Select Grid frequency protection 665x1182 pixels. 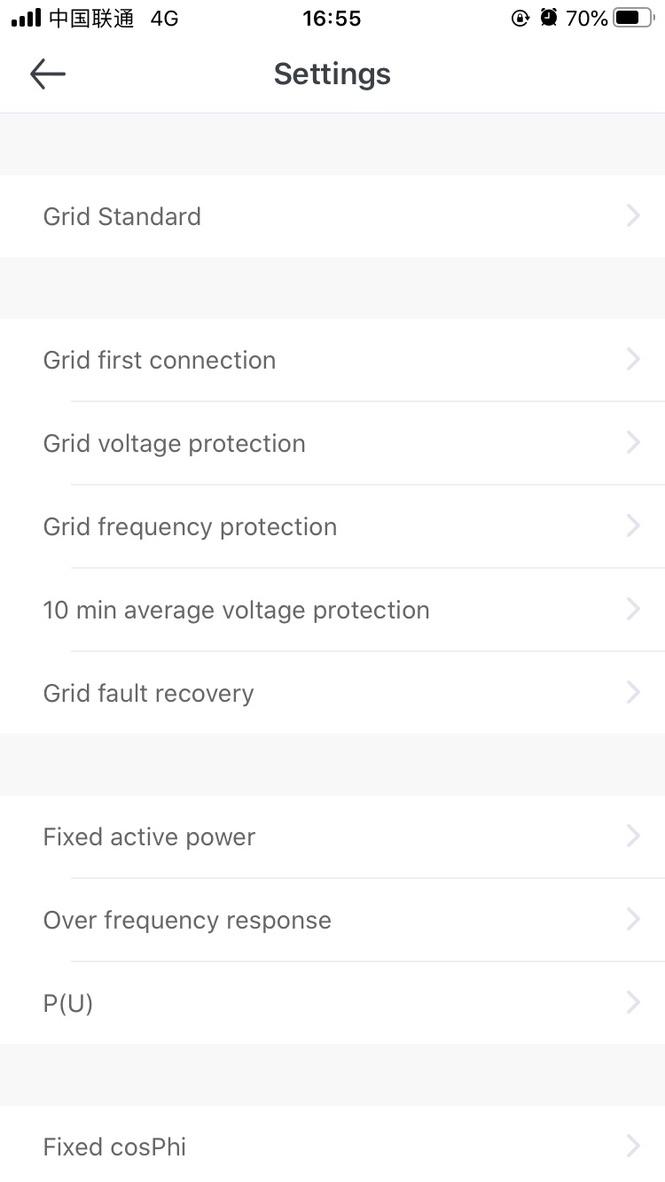click(x=332, y=527)
